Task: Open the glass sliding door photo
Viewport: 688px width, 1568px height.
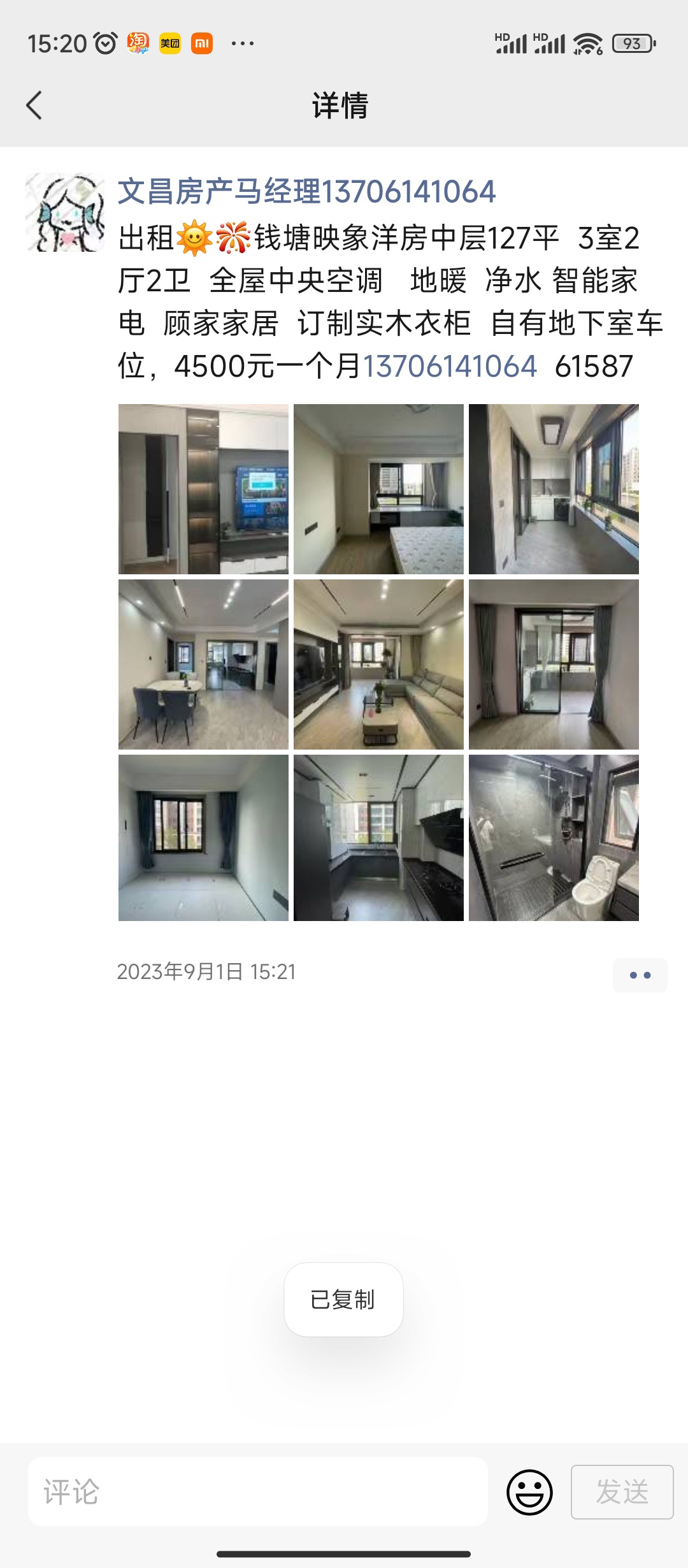Action: point(554,664)
